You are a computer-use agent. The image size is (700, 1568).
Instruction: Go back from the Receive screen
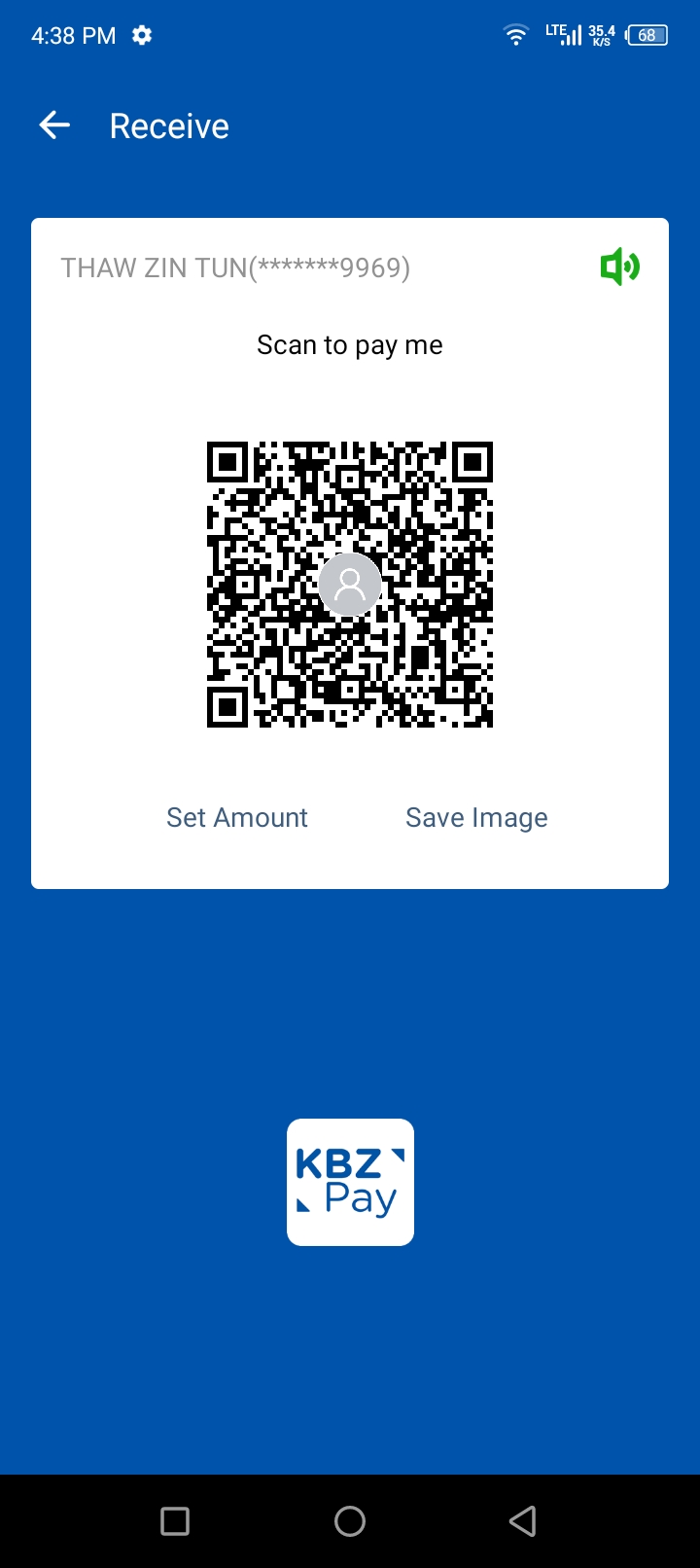(54, 125)
